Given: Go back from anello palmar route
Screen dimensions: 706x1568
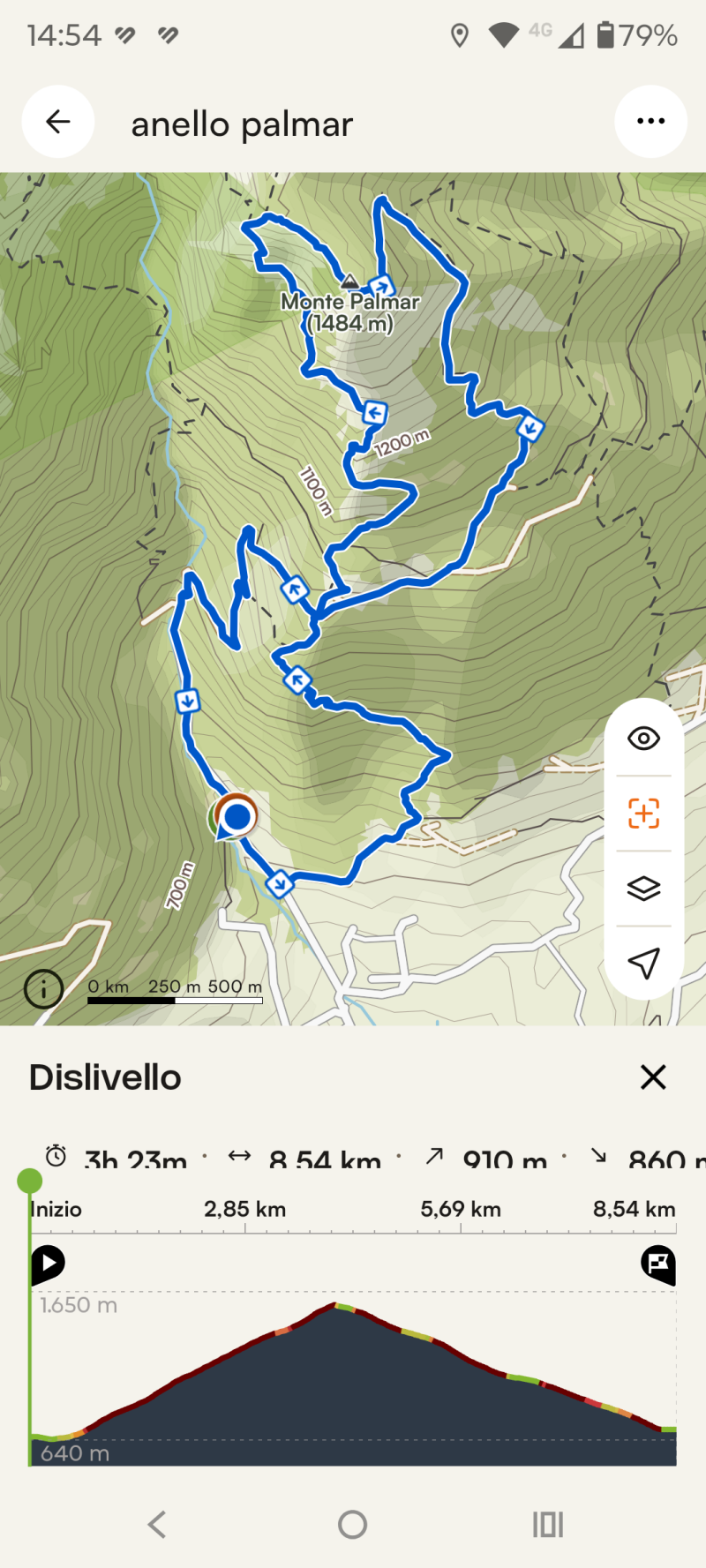Looking at the screenshot, I should (x=58, y=122).
